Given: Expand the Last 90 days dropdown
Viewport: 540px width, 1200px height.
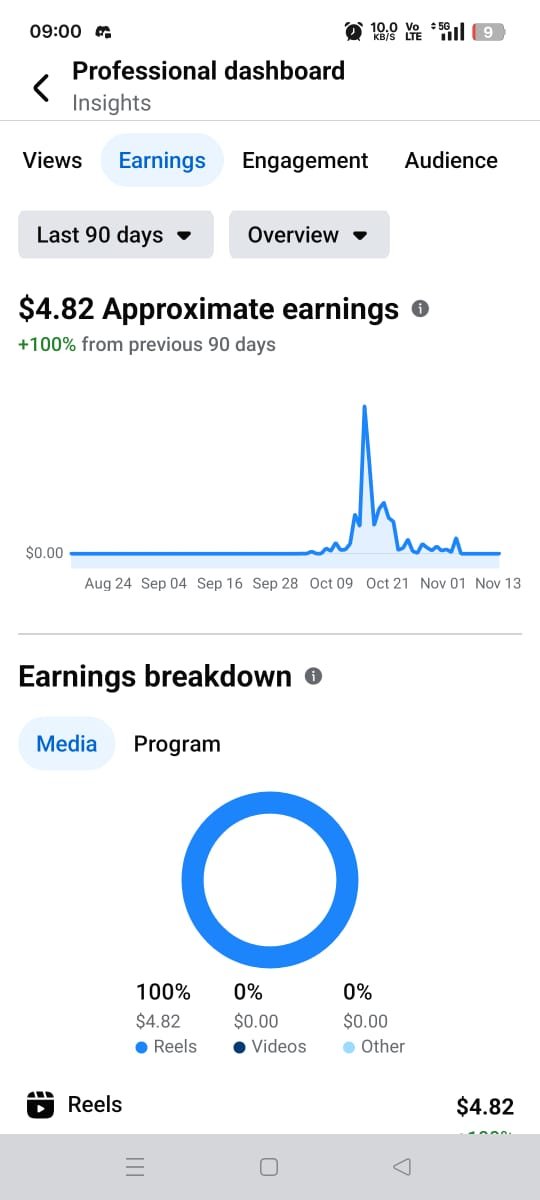Looking at the screenshot, I should click(116, 235).
